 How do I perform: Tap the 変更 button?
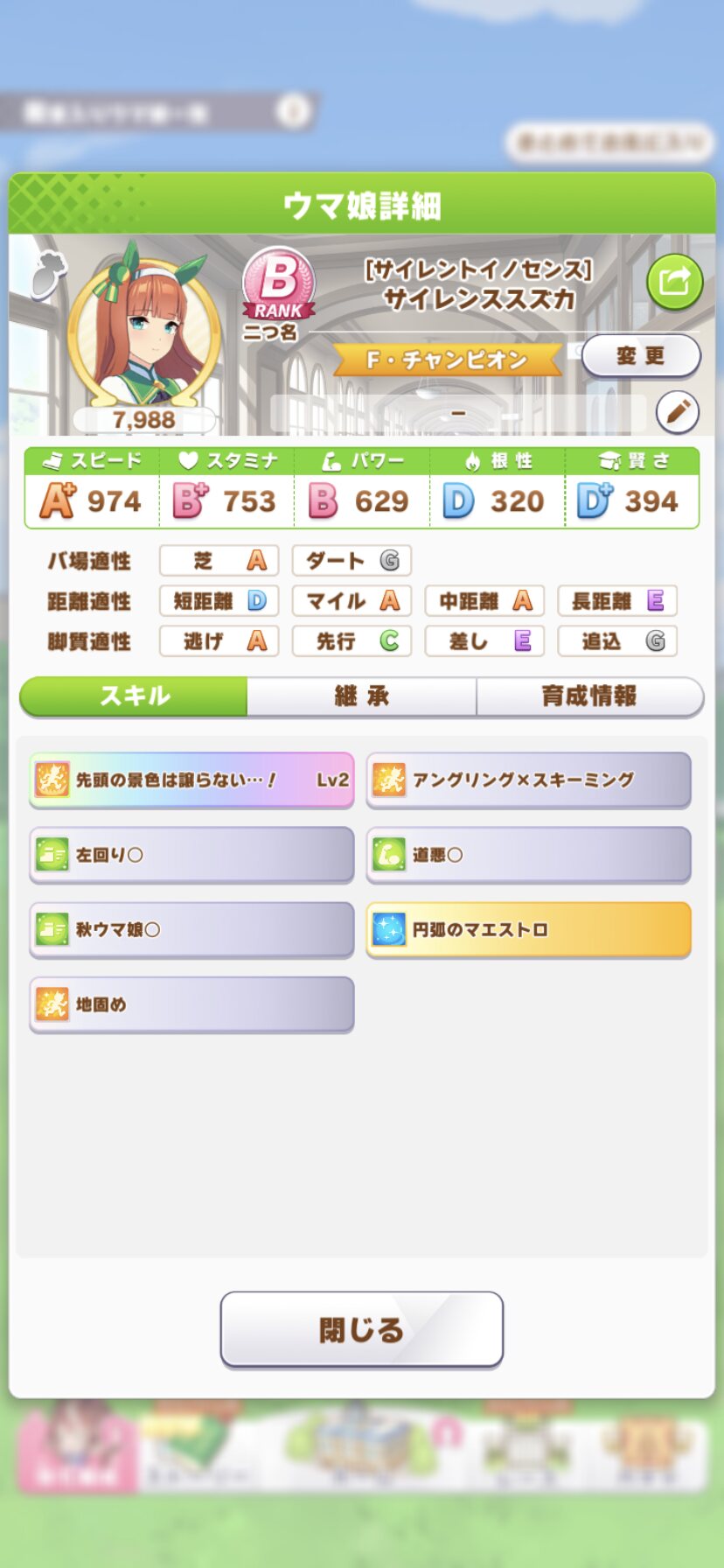(641, 356)
